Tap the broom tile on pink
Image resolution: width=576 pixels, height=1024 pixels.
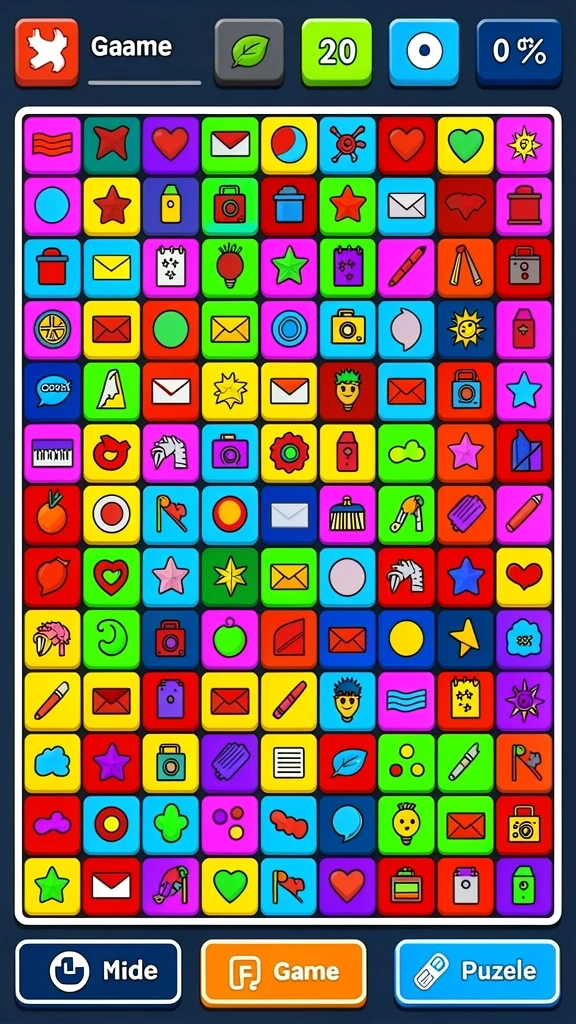click(x=347, y=515)
